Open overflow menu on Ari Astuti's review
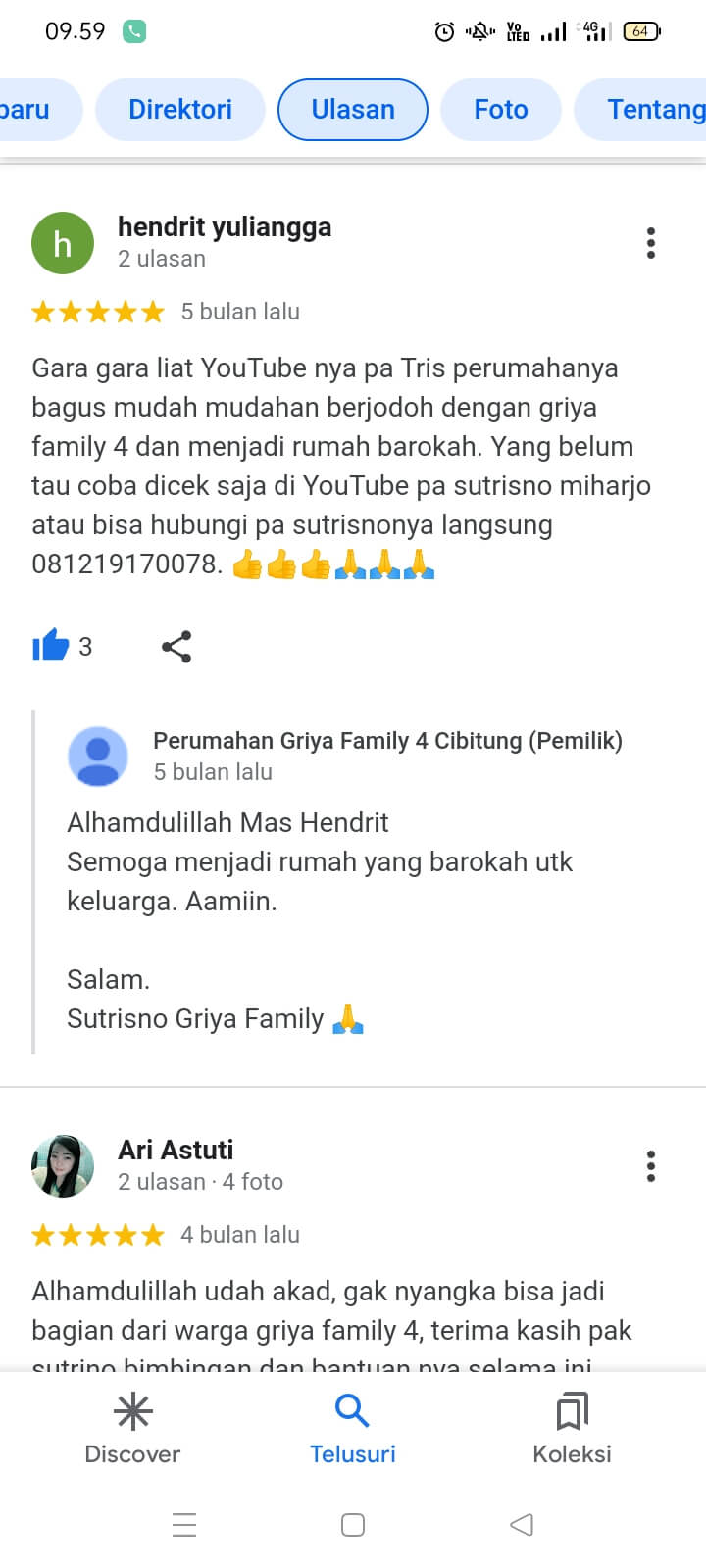This screenshot has height=1568, width=706. [x=650, y=1166]
